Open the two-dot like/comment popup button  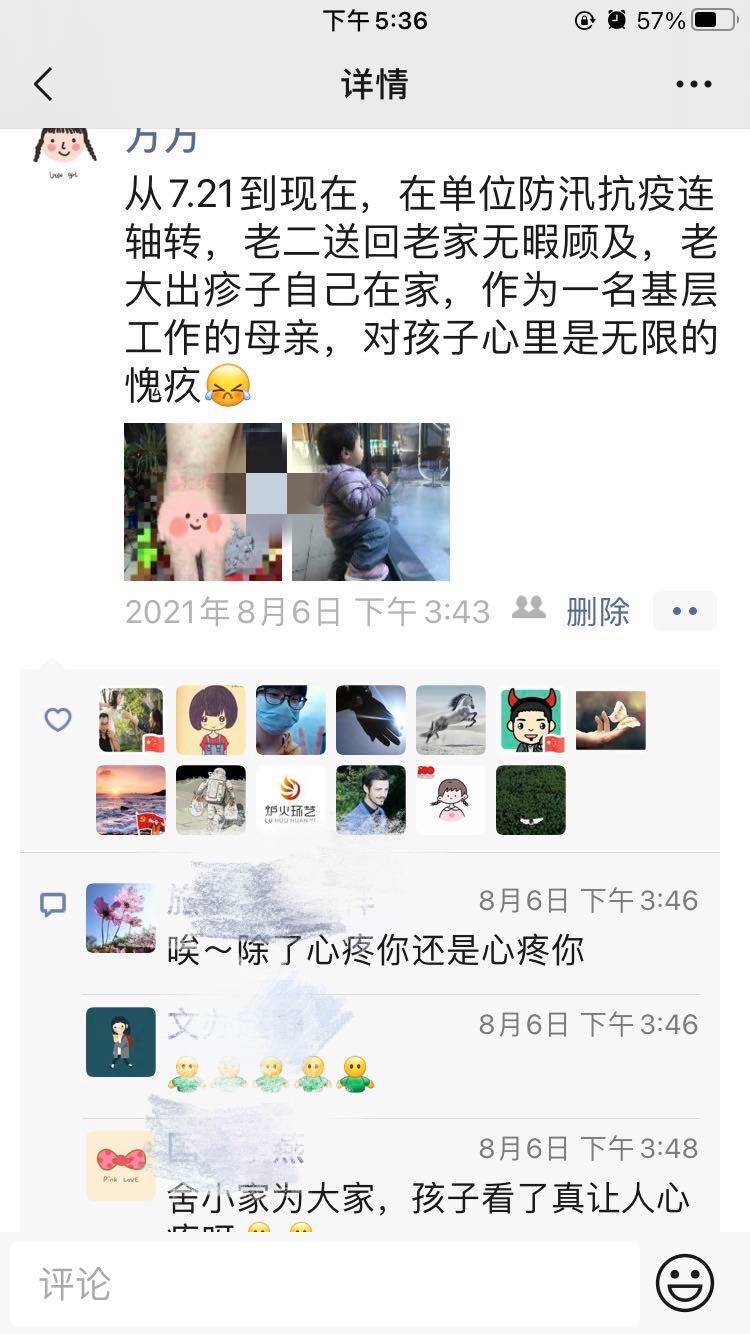[684, 611]
